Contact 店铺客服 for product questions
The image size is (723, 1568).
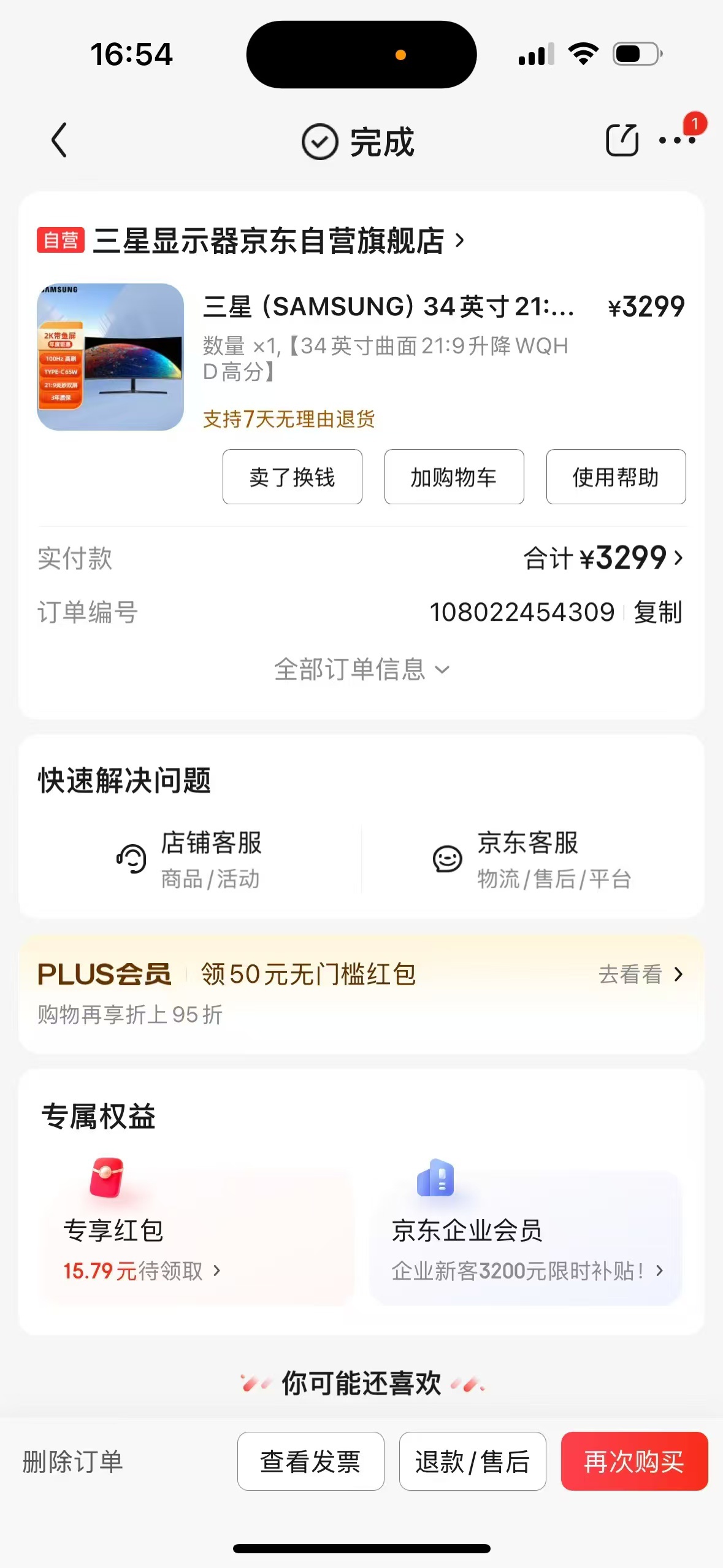tap(191, 859)
